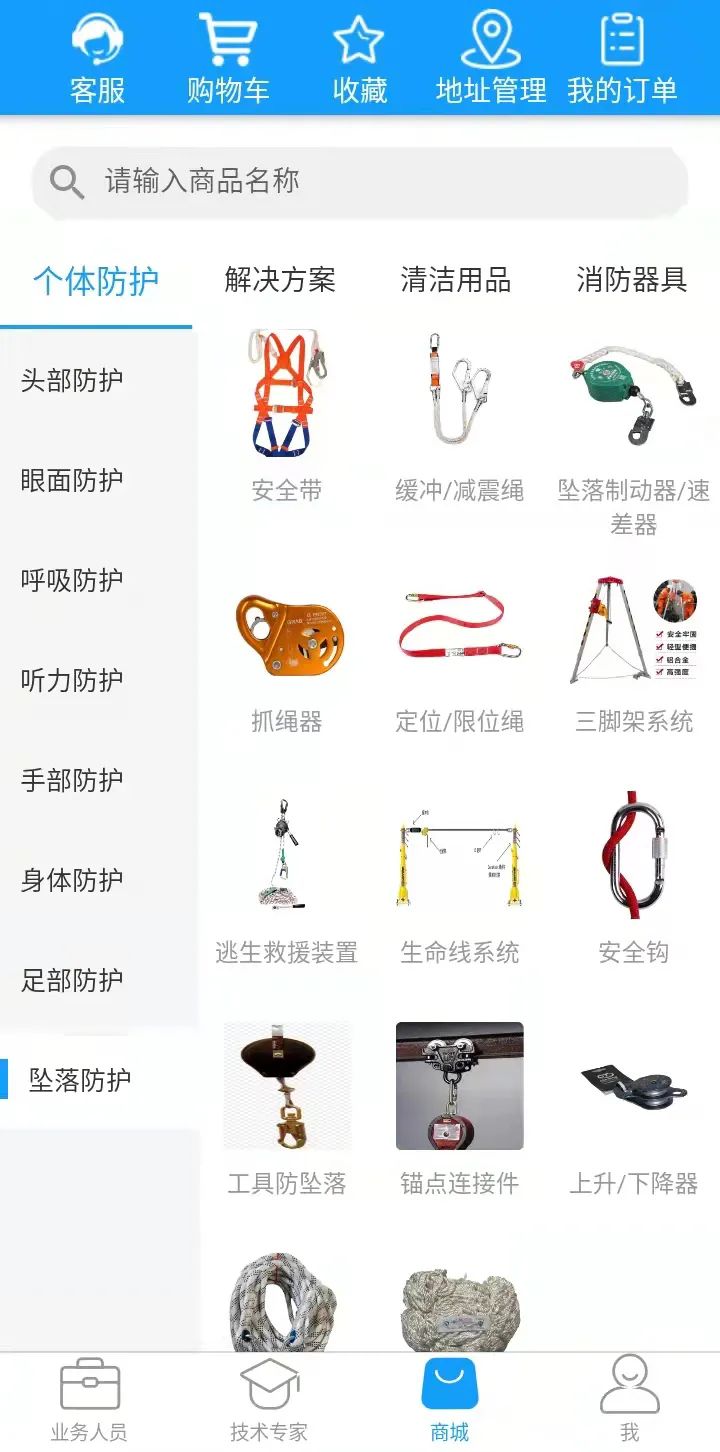Open 地址管理 address management
This screenshot has height=1452, width=720.
(490, 59)
